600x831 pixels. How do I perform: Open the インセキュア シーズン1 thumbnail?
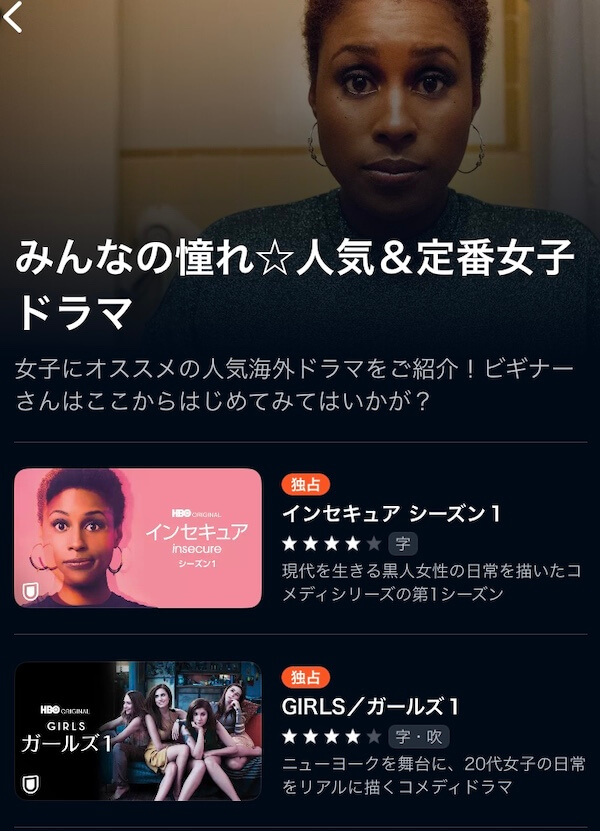point(138,537)
